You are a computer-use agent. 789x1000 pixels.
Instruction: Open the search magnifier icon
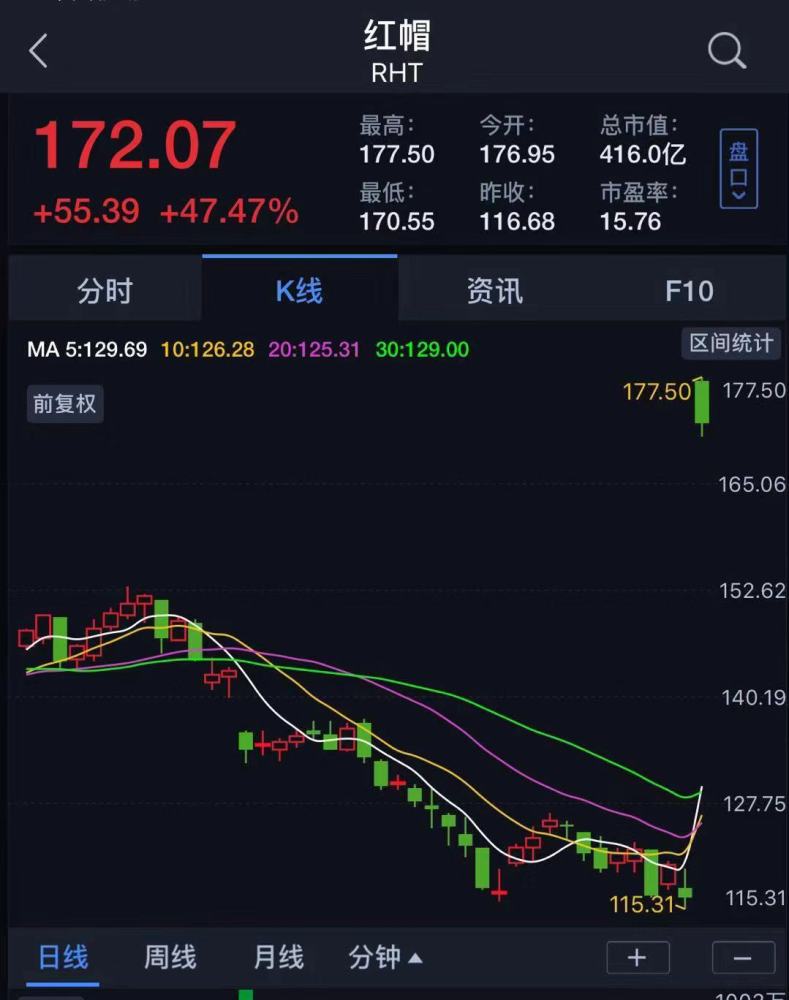tap(726, 50)
